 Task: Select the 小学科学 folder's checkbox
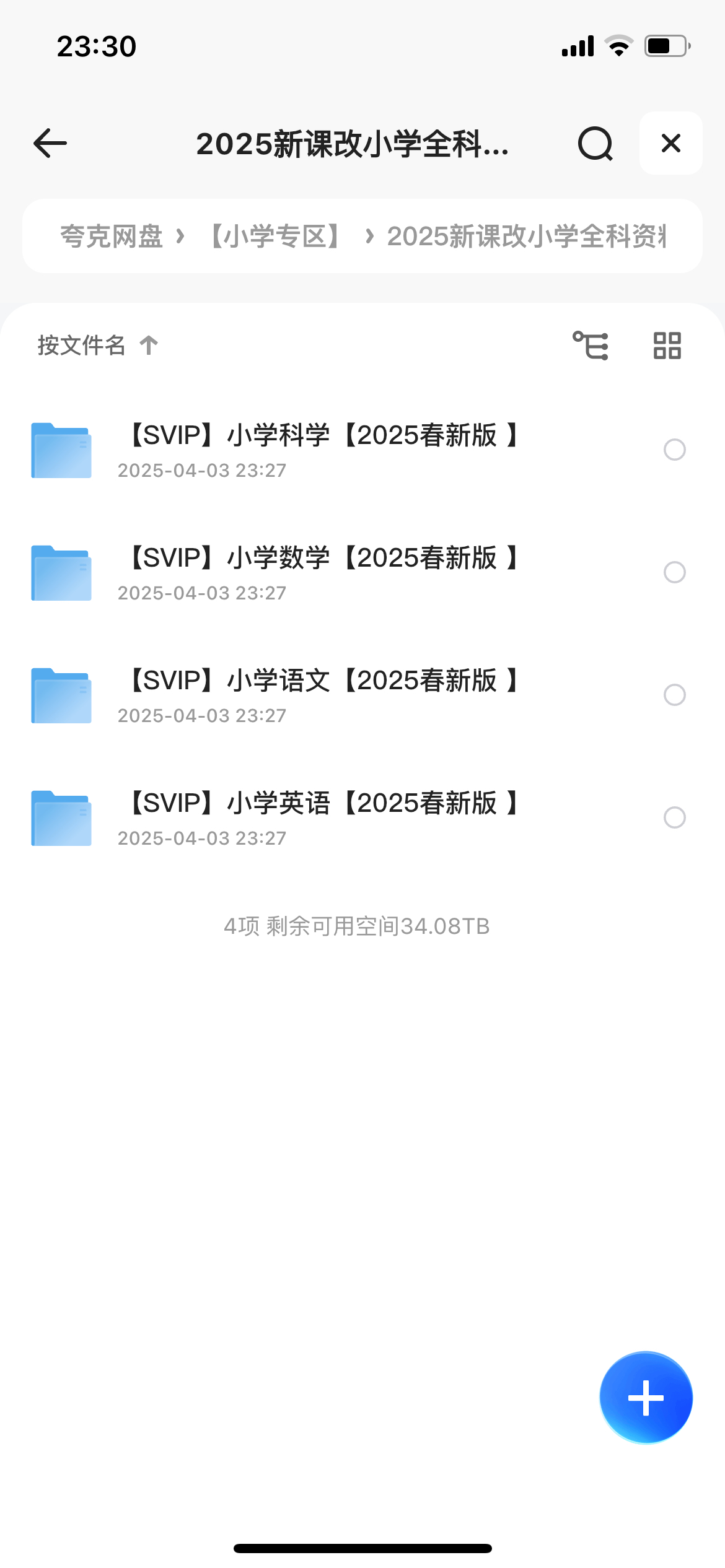(675, 450)
